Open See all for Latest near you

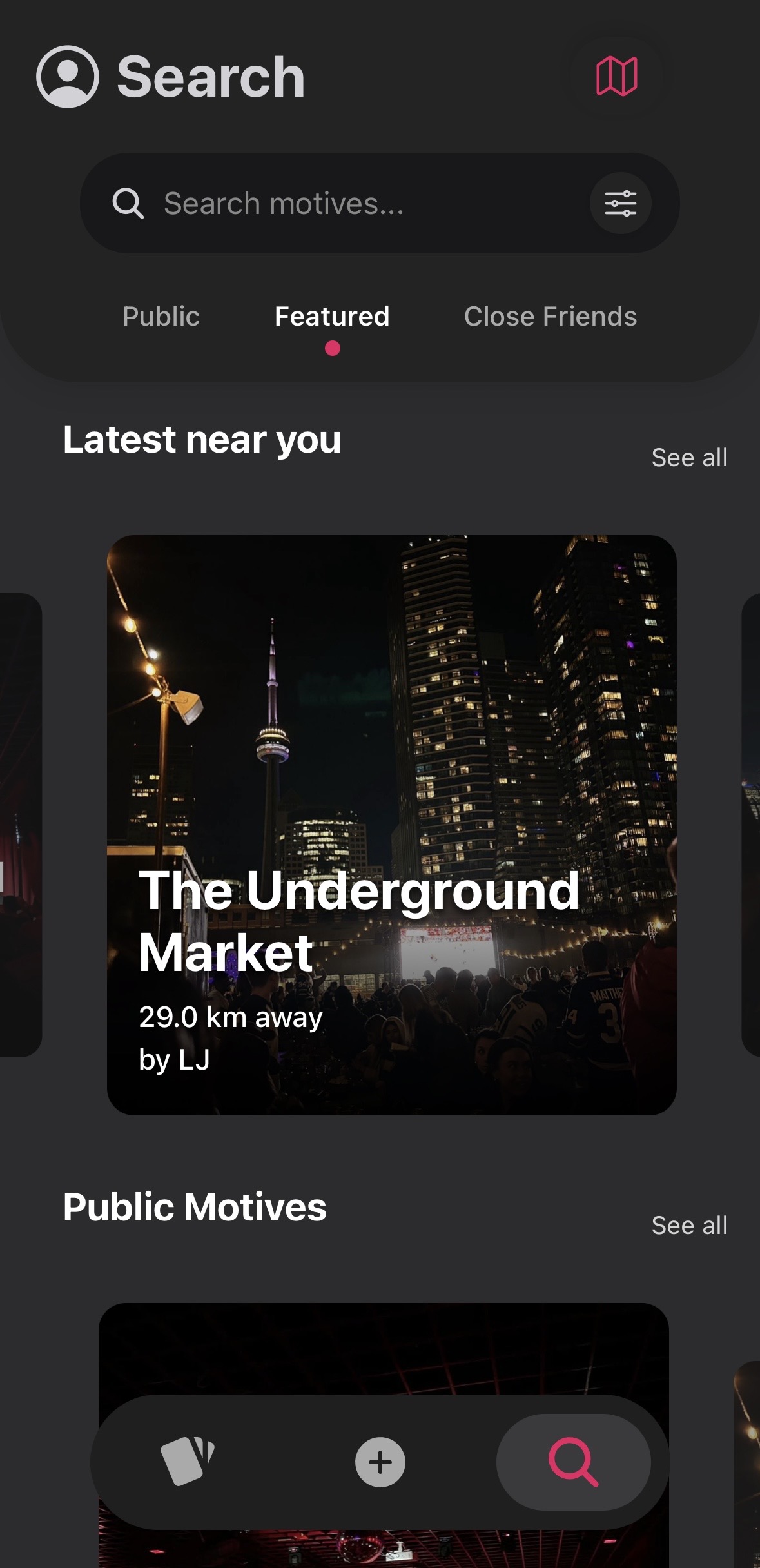(689, 457)
